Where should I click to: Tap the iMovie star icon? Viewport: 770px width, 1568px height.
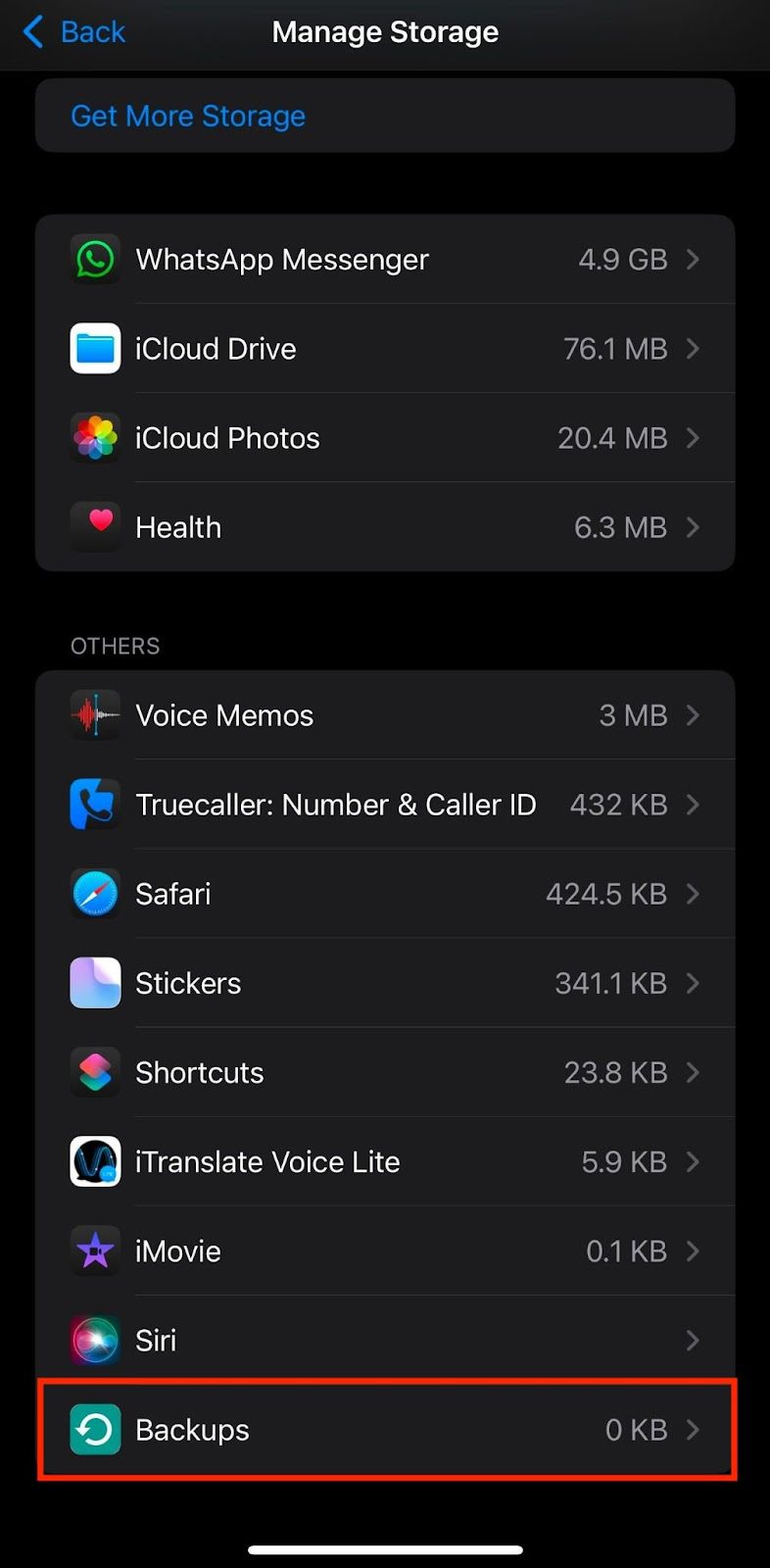(94, 1249)
